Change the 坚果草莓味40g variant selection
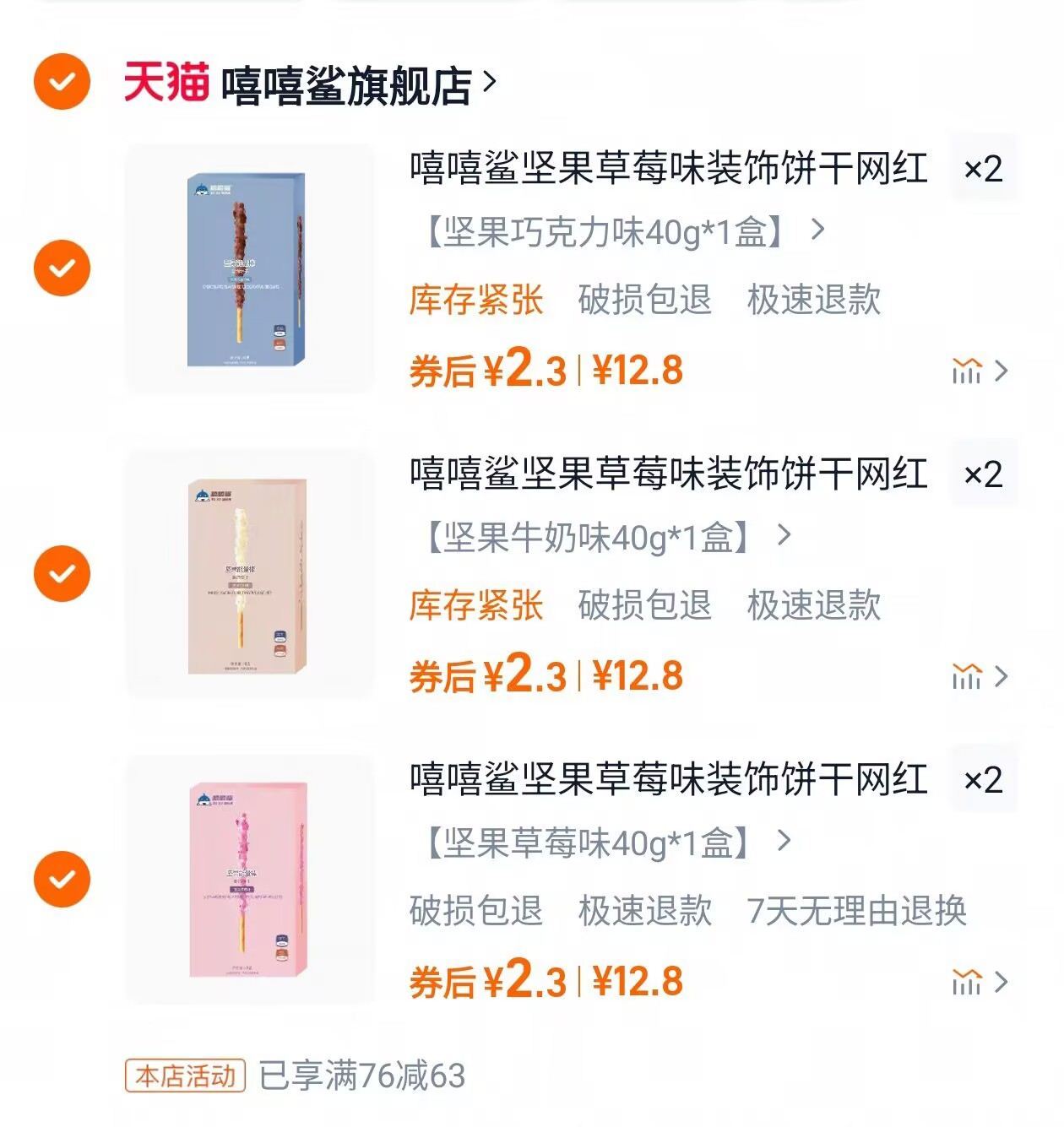Screen dimensions: 1064x1127 [604, 843]
